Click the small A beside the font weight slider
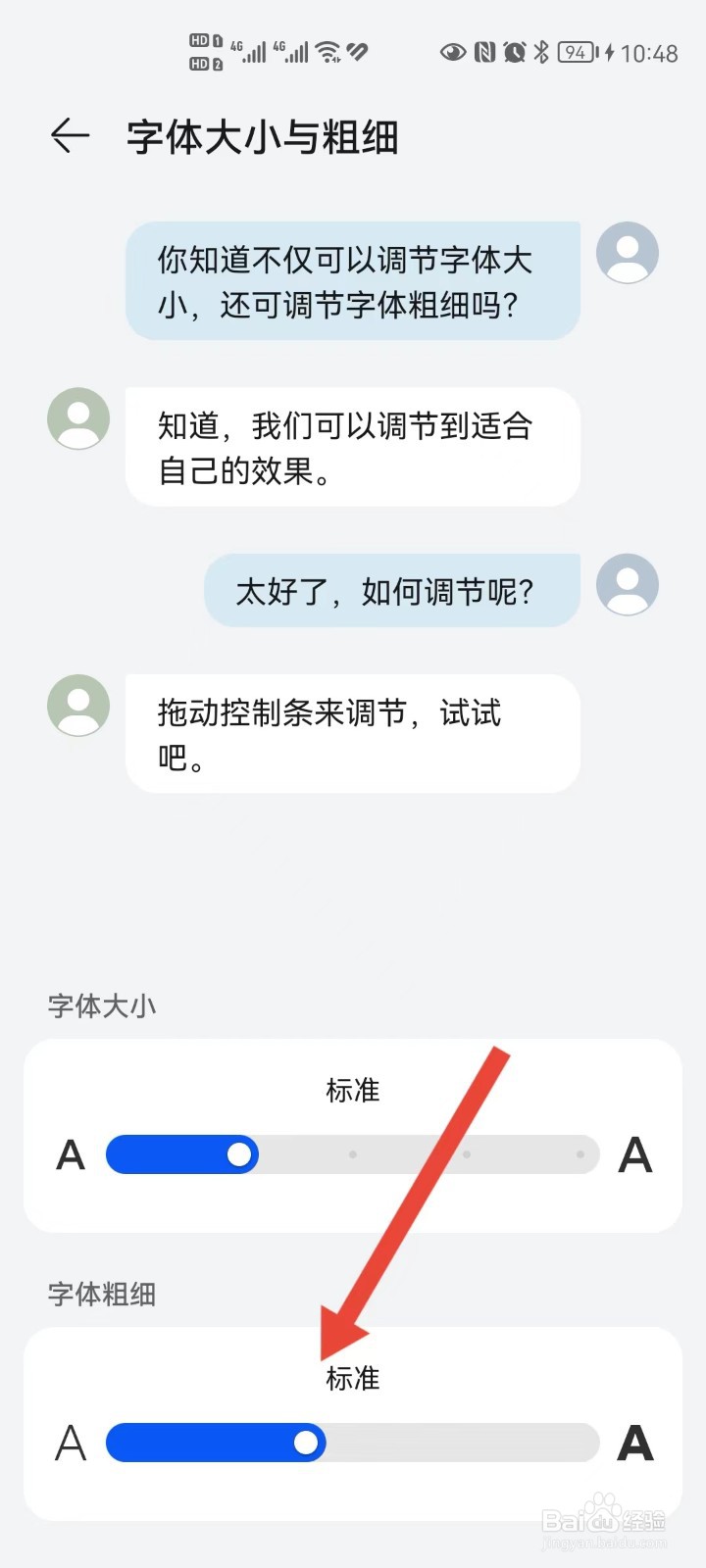The width and height of the screenshot is (706, 1568). click(x=70, y=1444)
